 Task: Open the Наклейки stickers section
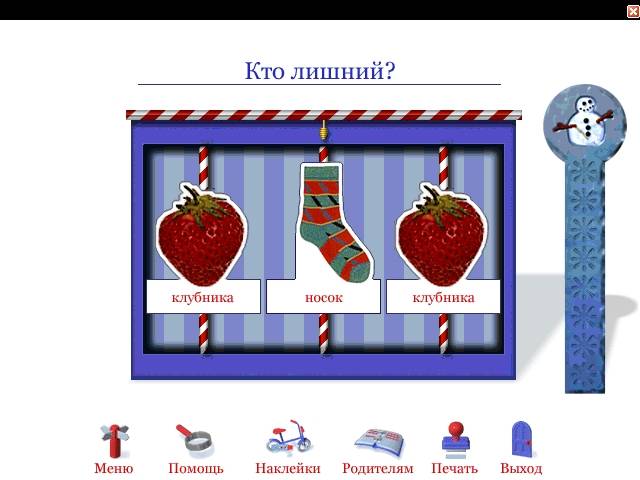(x=287, y=446)
